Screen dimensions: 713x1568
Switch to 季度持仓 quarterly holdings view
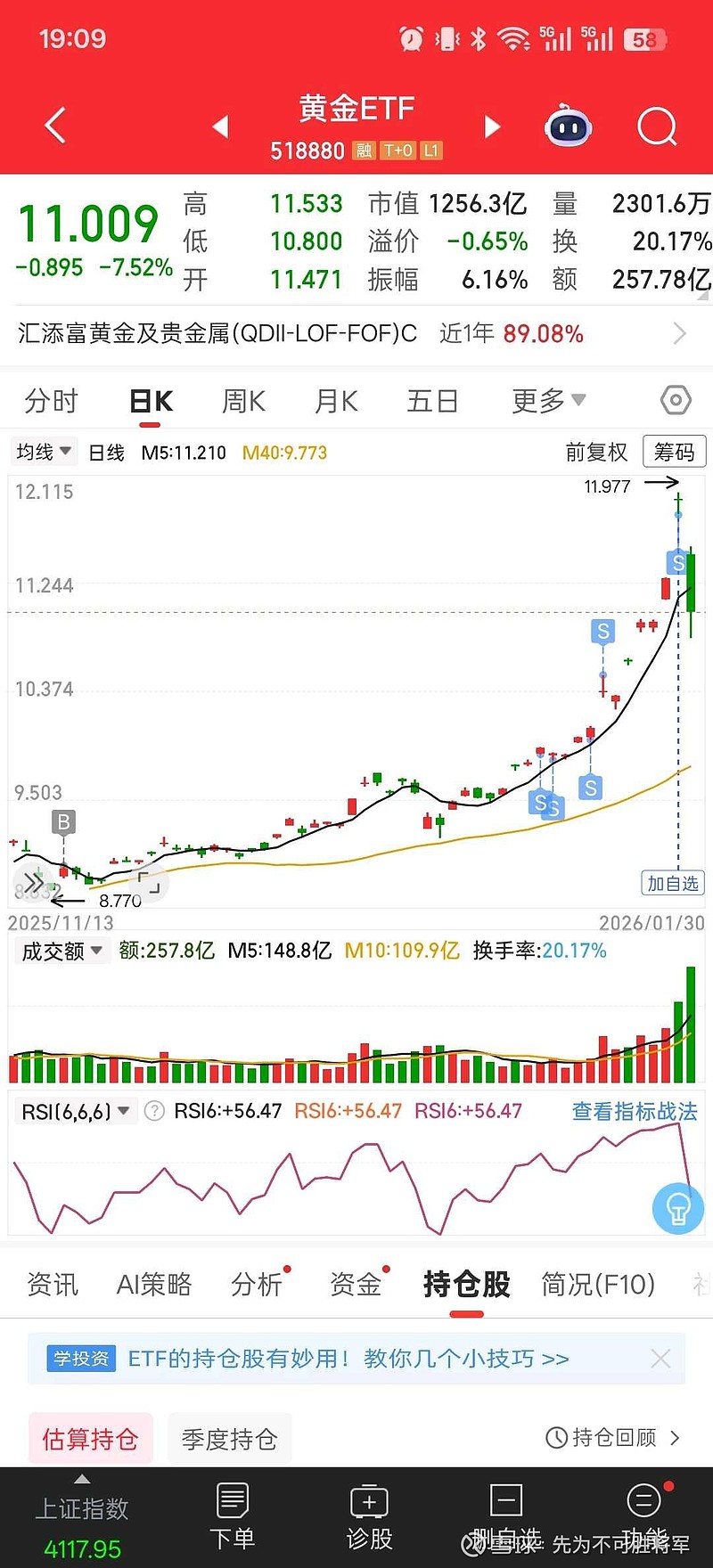point(229,1438)
